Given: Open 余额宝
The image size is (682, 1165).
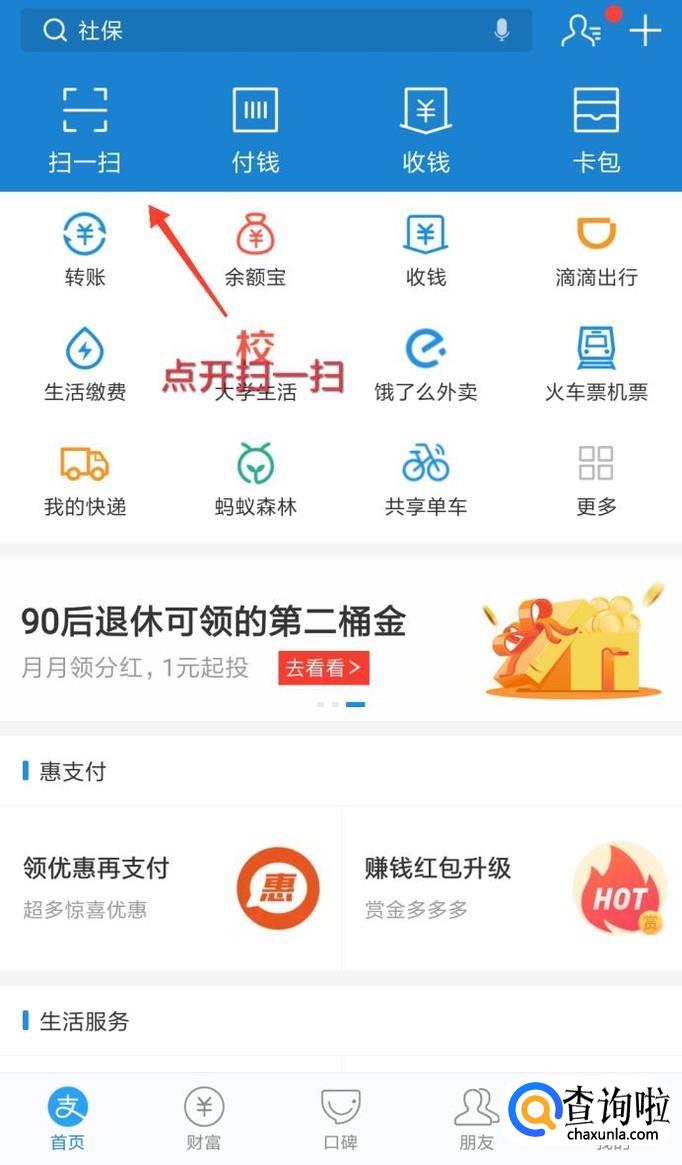Looking at the screenshot, I should 255,250.
